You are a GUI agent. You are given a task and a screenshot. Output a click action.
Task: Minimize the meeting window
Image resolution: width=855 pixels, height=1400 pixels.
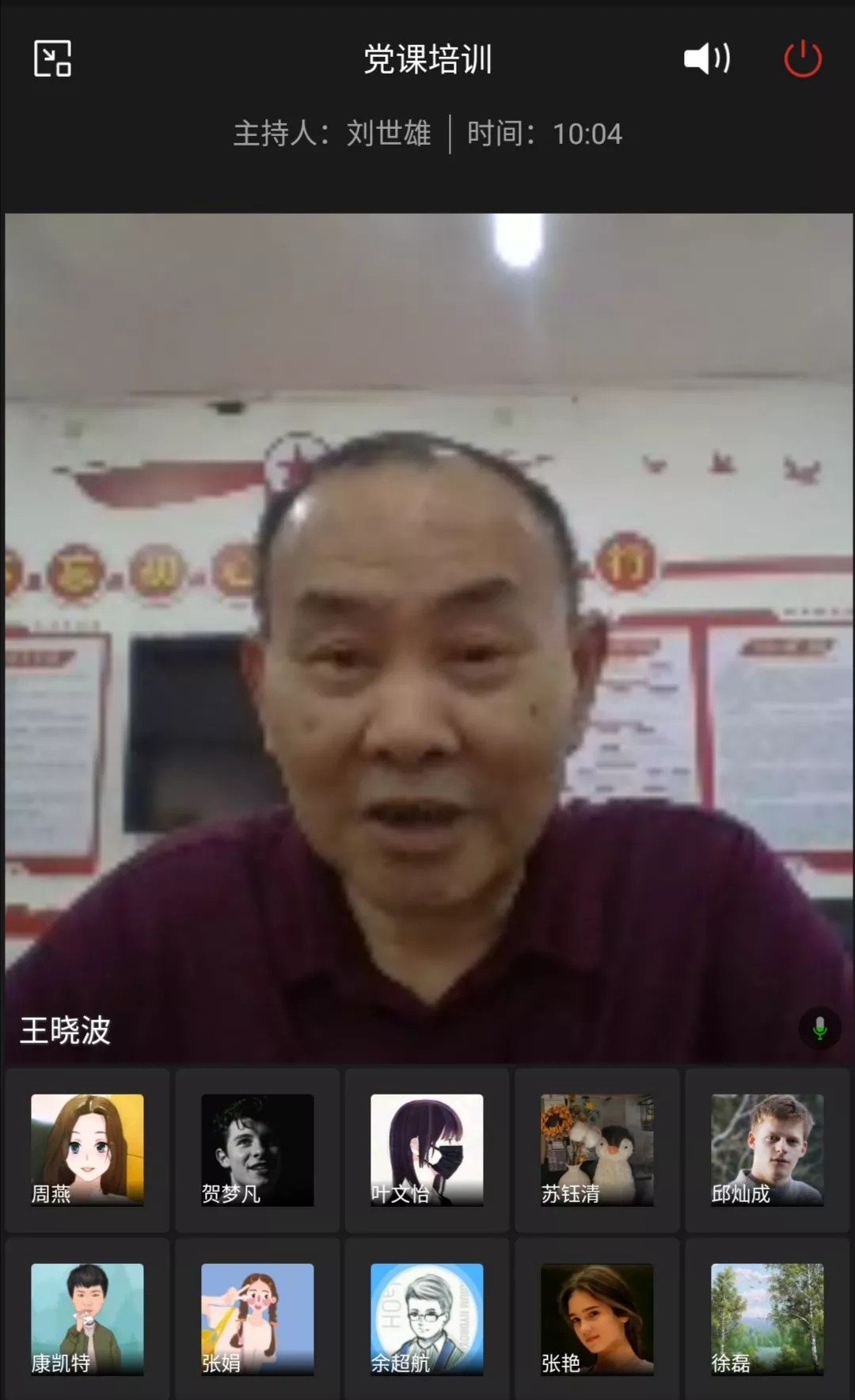point(52,59)
